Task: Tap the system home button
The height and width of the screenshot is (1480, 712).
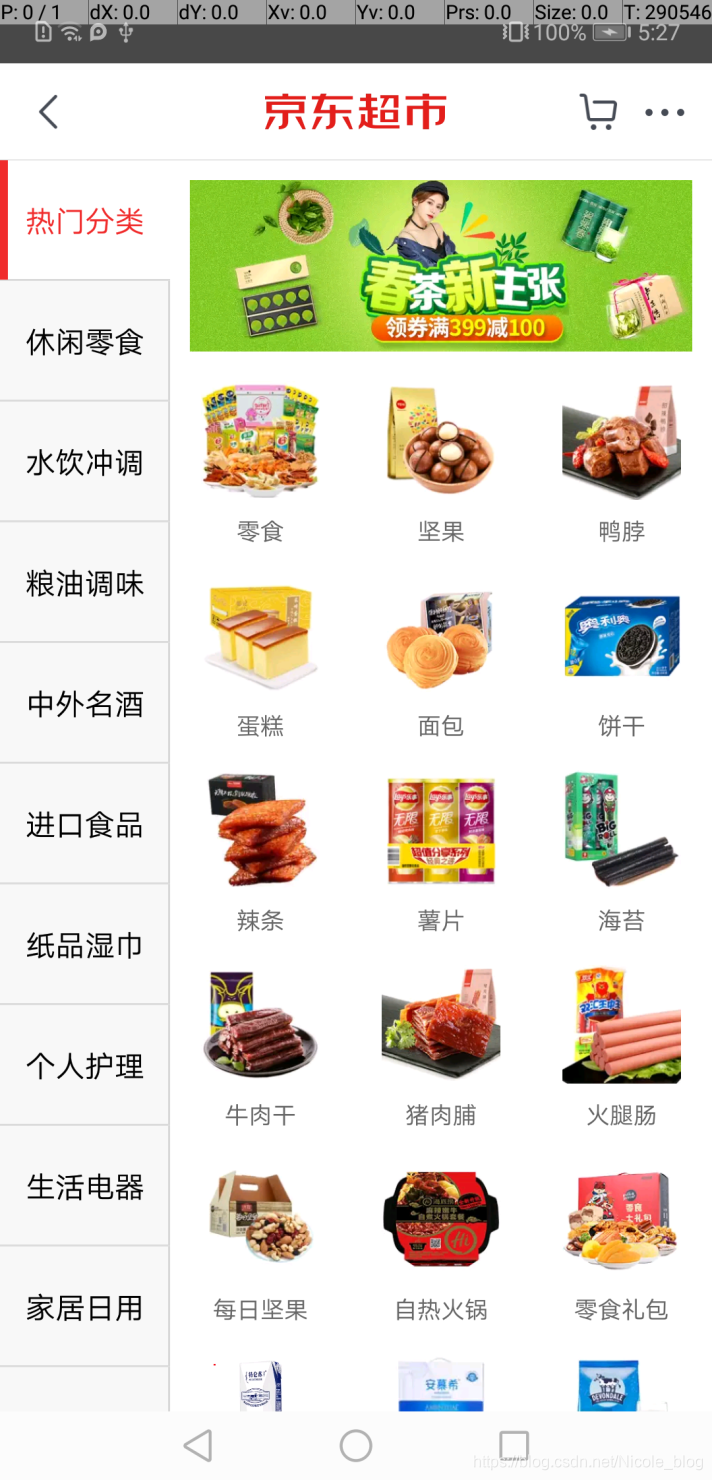Action: 356,1445
